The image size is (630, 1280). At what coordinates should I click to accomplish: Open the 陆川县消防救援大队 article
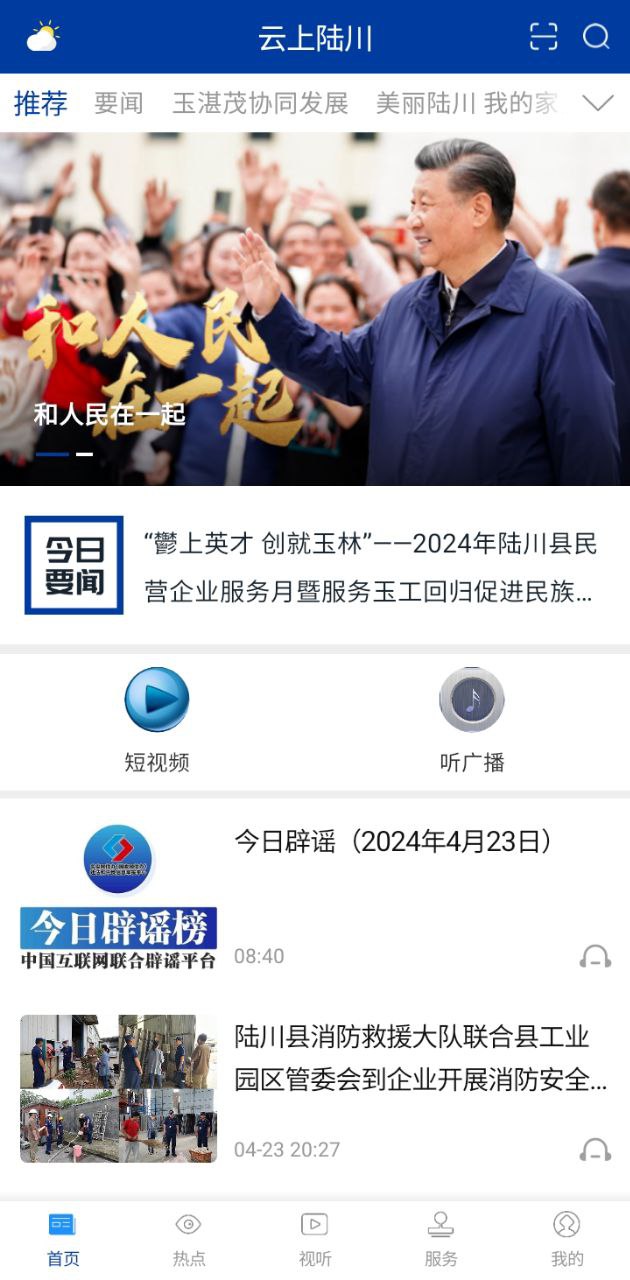pos(420,1058)
